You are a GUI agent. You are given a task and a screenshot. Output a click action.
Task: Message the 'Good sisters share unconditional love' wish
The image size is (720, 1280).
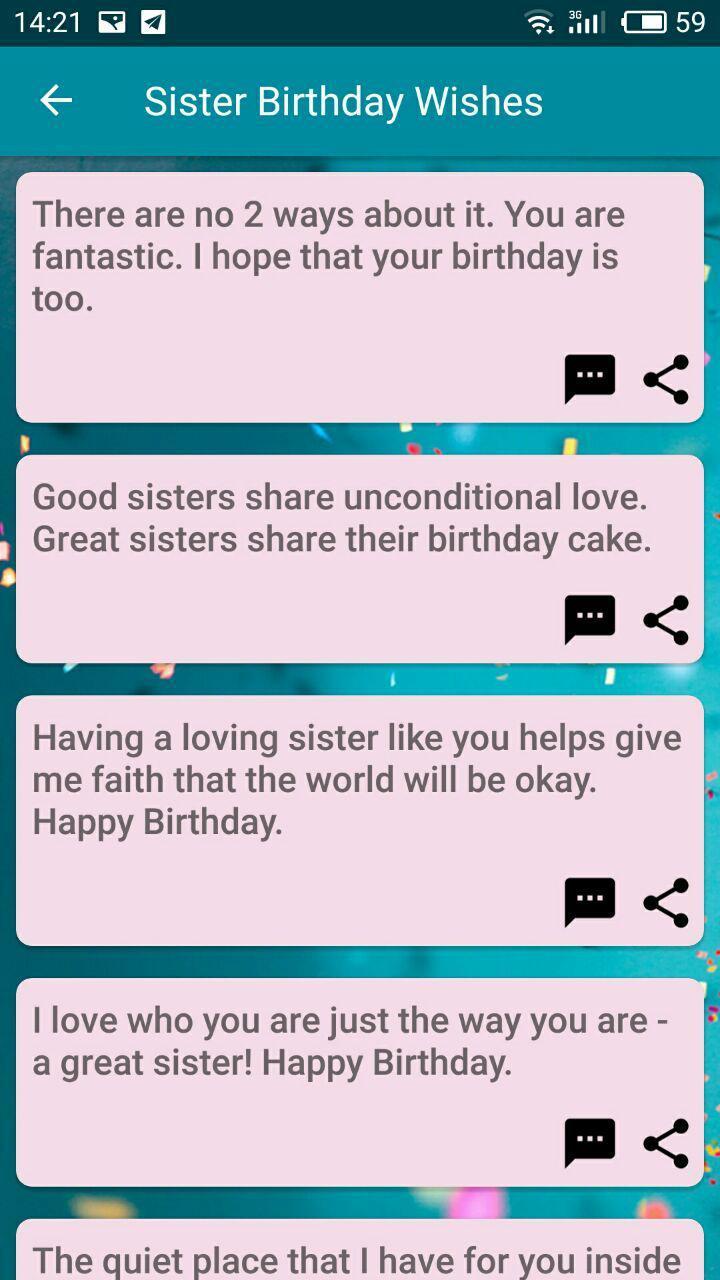pos(590,620)
